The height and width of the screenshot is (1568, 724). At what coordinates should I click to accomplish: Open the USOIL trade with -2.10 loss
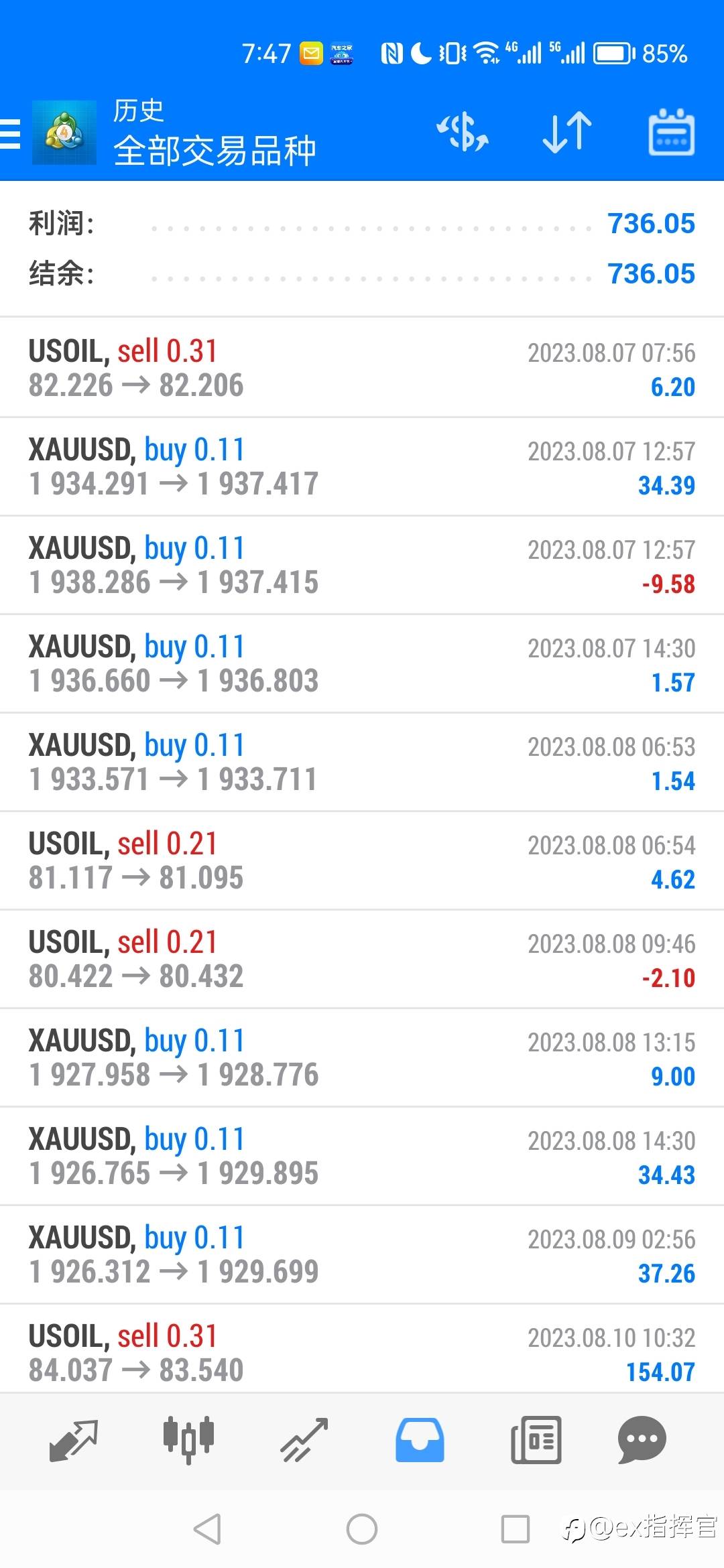pos(362,959)
